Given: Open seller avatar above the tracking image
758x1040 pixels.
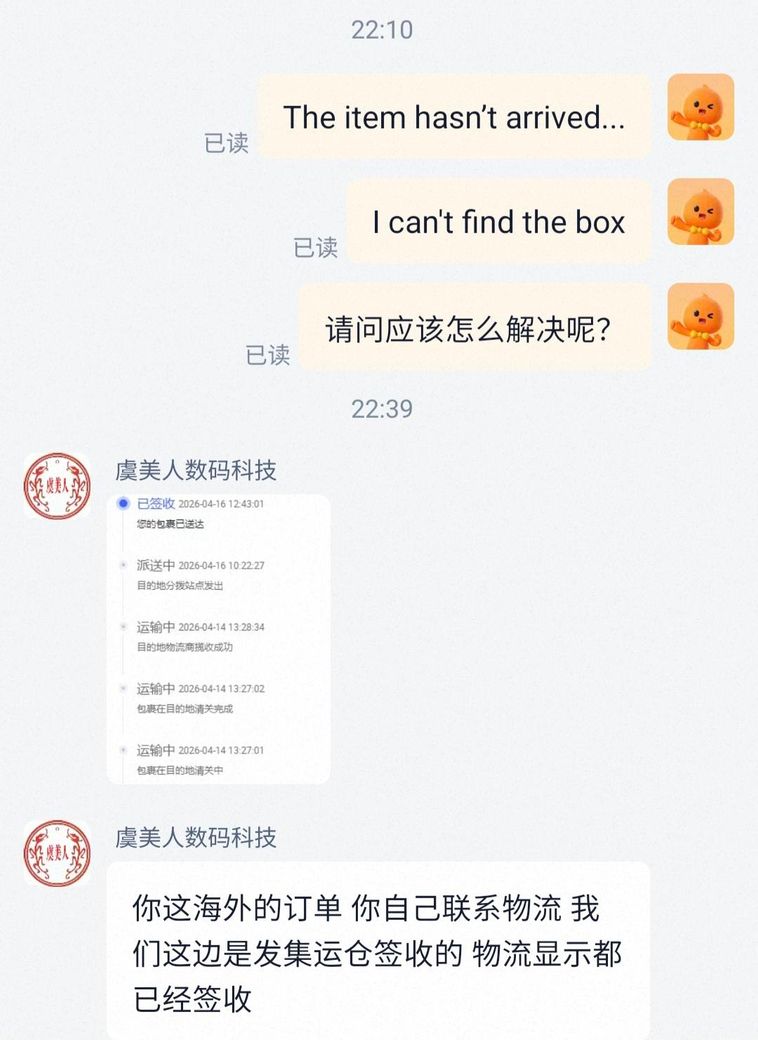Looking at the screenshot, I should point(57,486).
